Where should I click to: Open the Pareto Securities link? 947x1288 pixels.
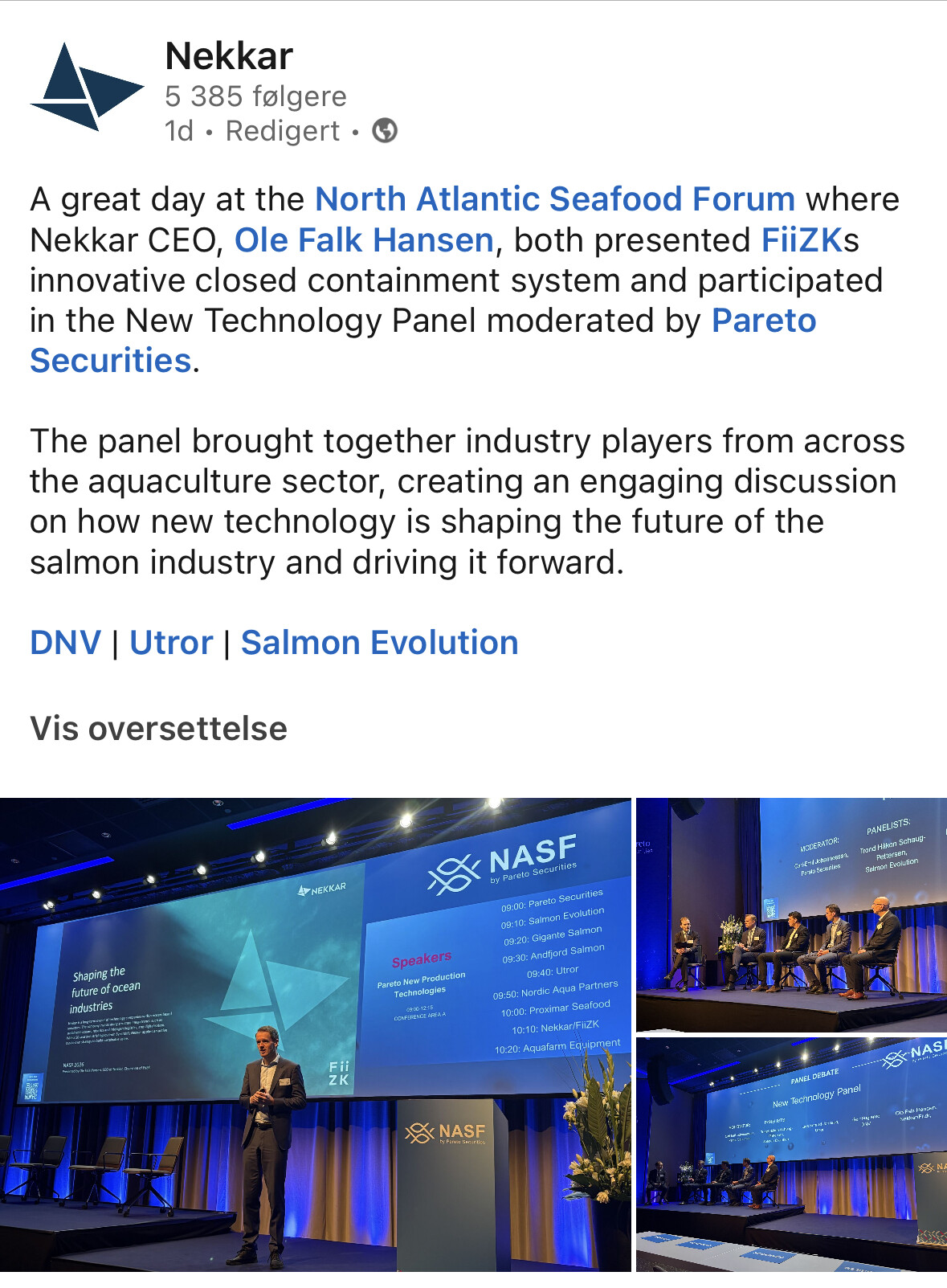[x=763, y=321]
